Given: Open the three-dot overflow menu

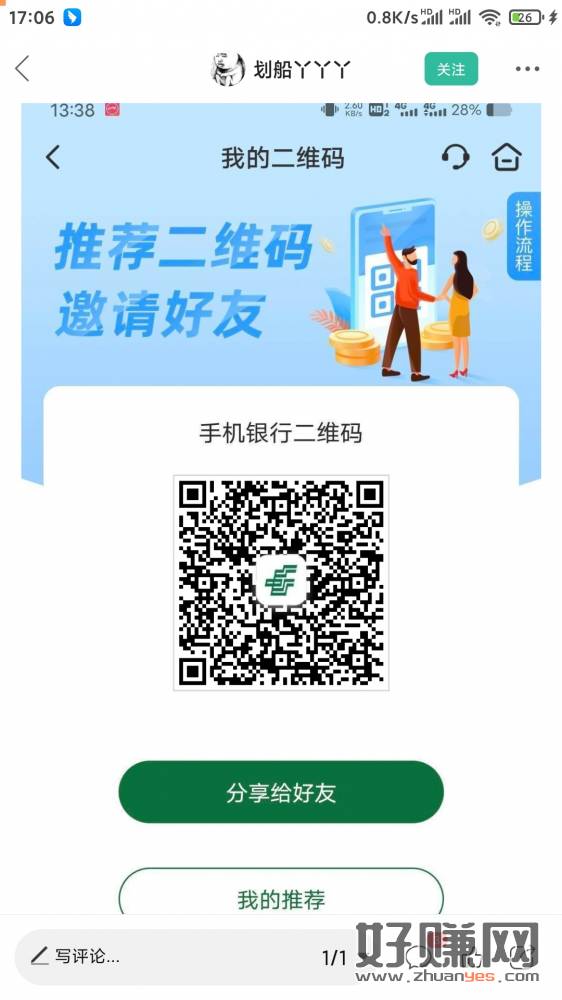Looking at the screenshot, I should tap(528, 69).
